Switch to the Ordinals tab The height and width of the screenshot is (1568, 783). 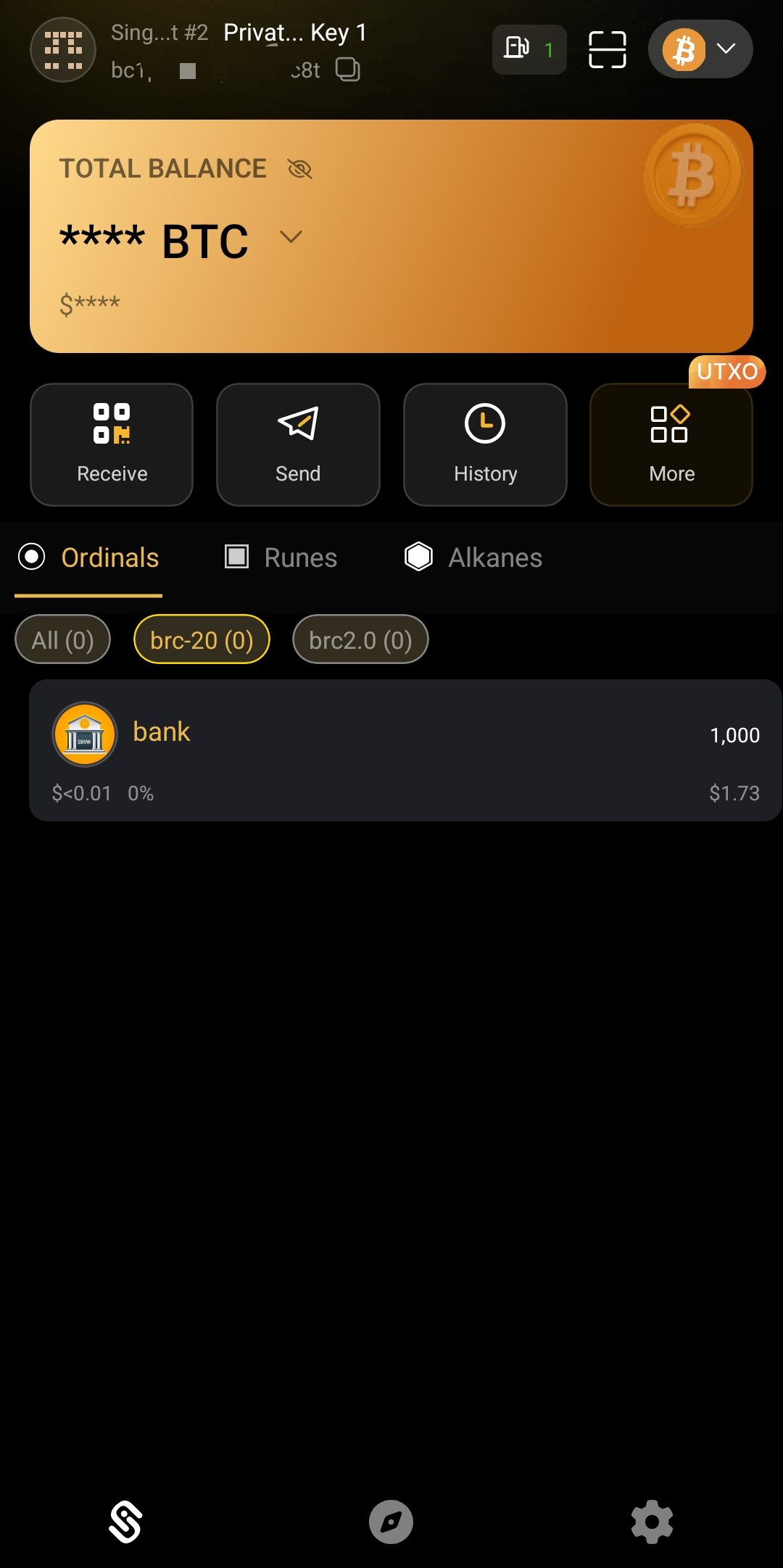click(88, 557)
